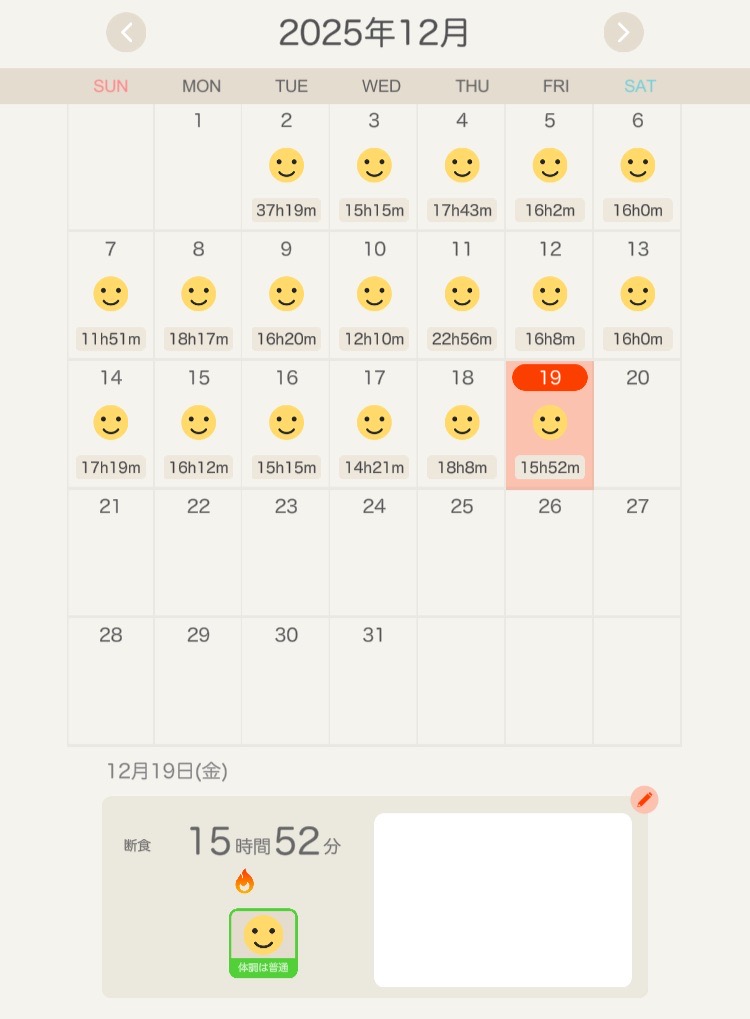The width and height of the screenshot is (750, 1019).
Task: Open December 28 on the calendar
Action: tap(111, 680)
